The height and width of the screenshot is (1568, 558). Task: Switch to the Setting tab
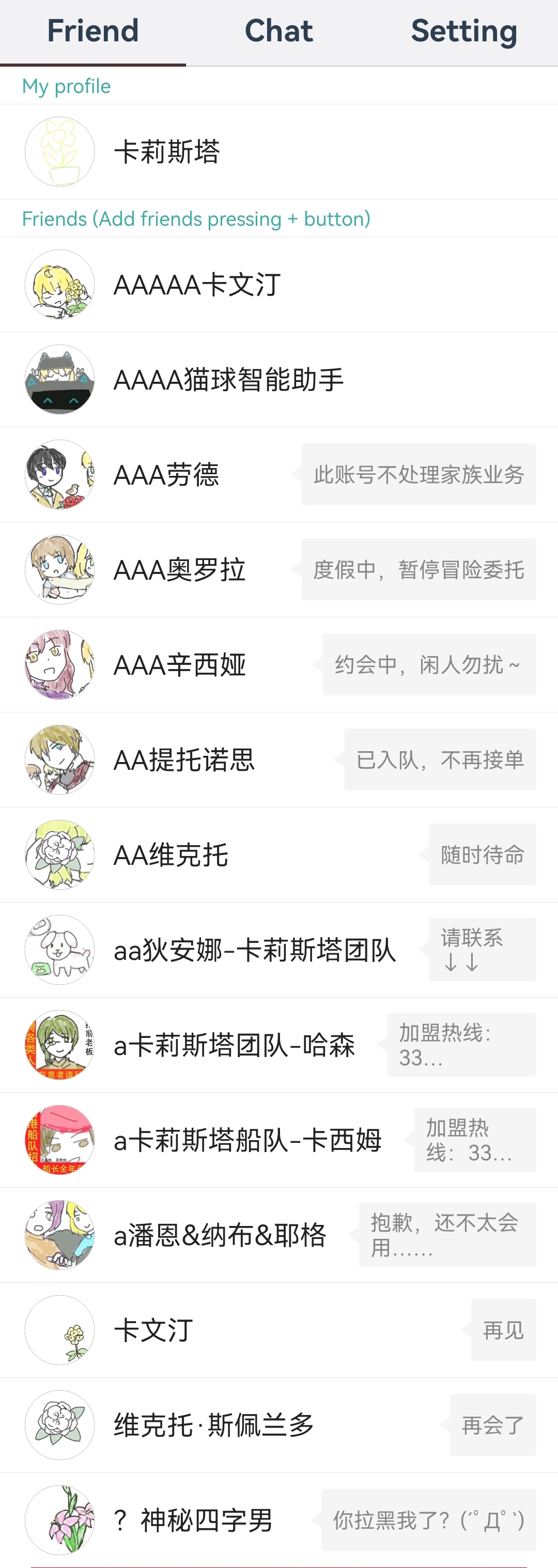[463, 31]
